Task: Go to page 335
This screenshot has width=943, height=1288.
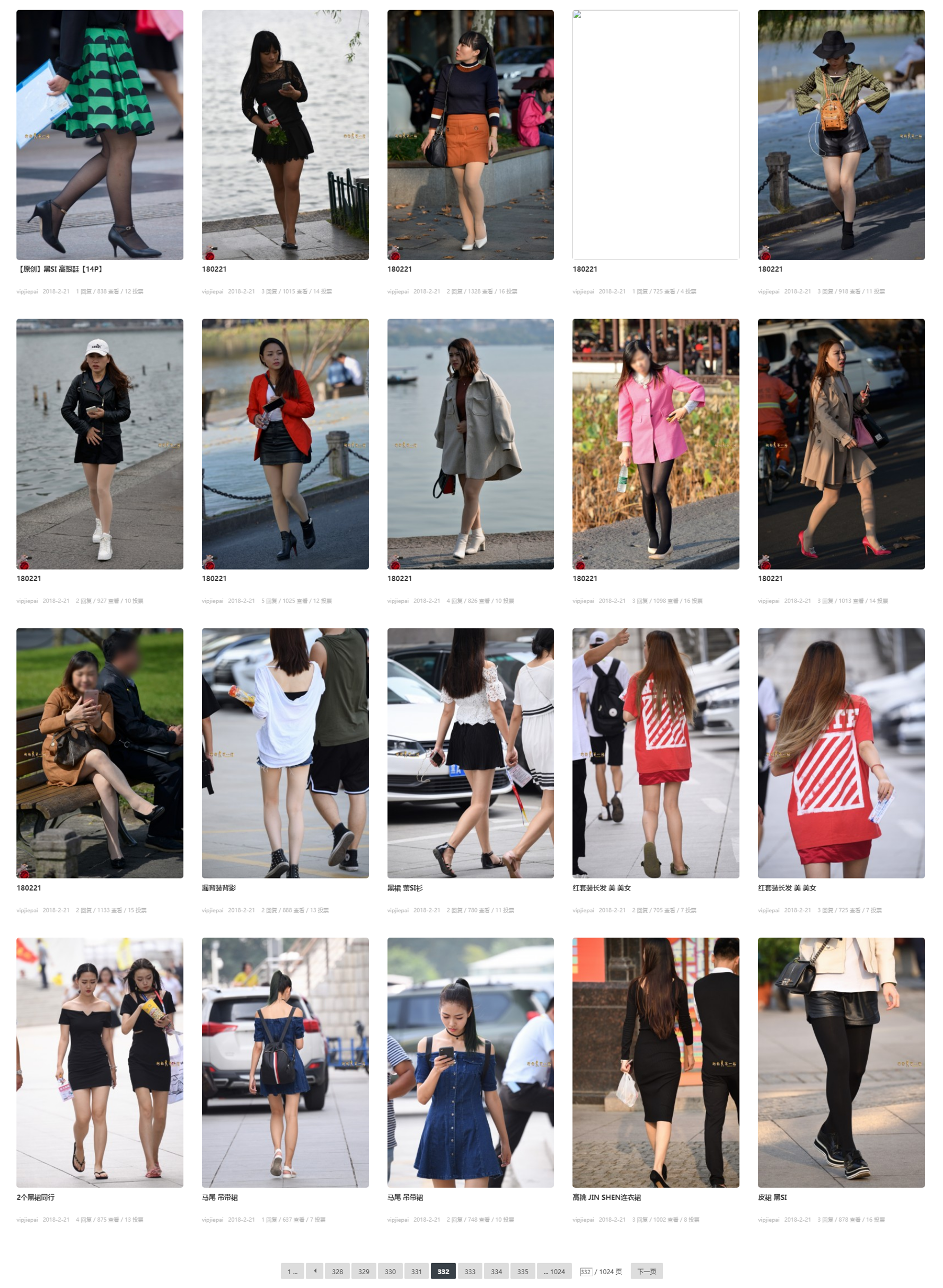Action: [522, 1271]
